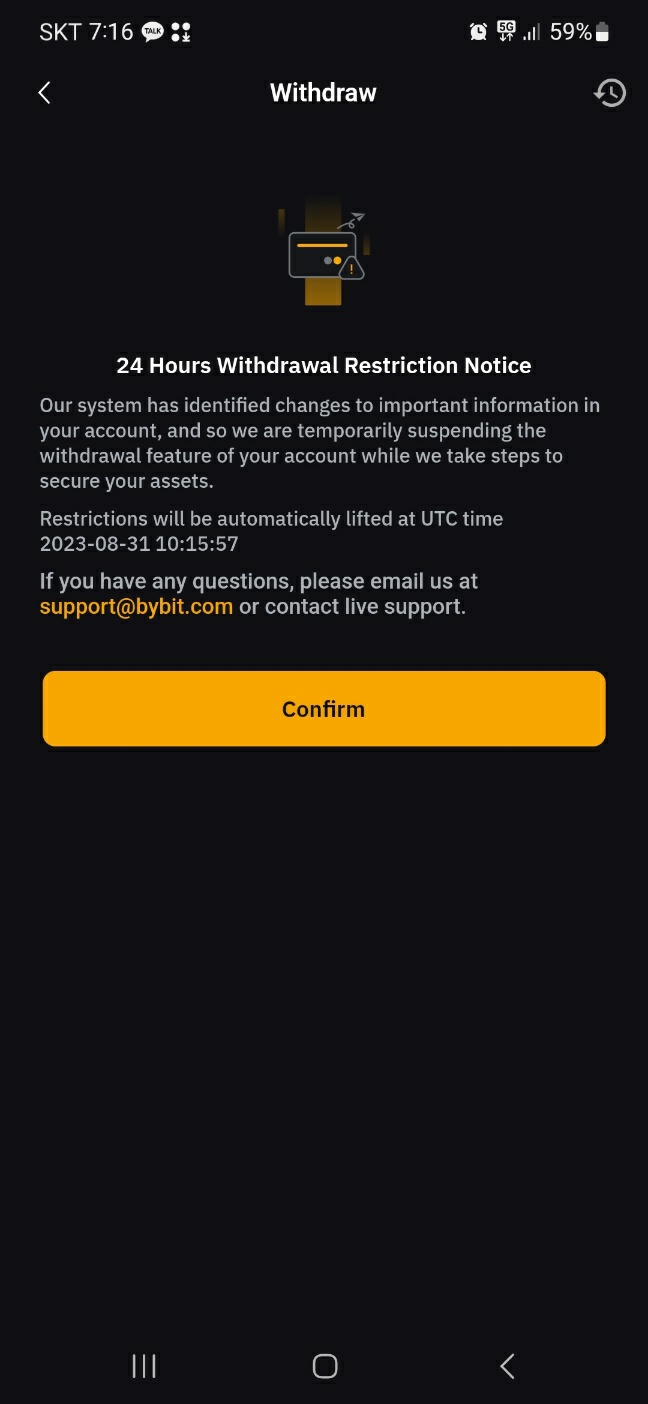Open the withdrawal history icon
This screenshot has height=1404, width=648.
pos(609,93)
